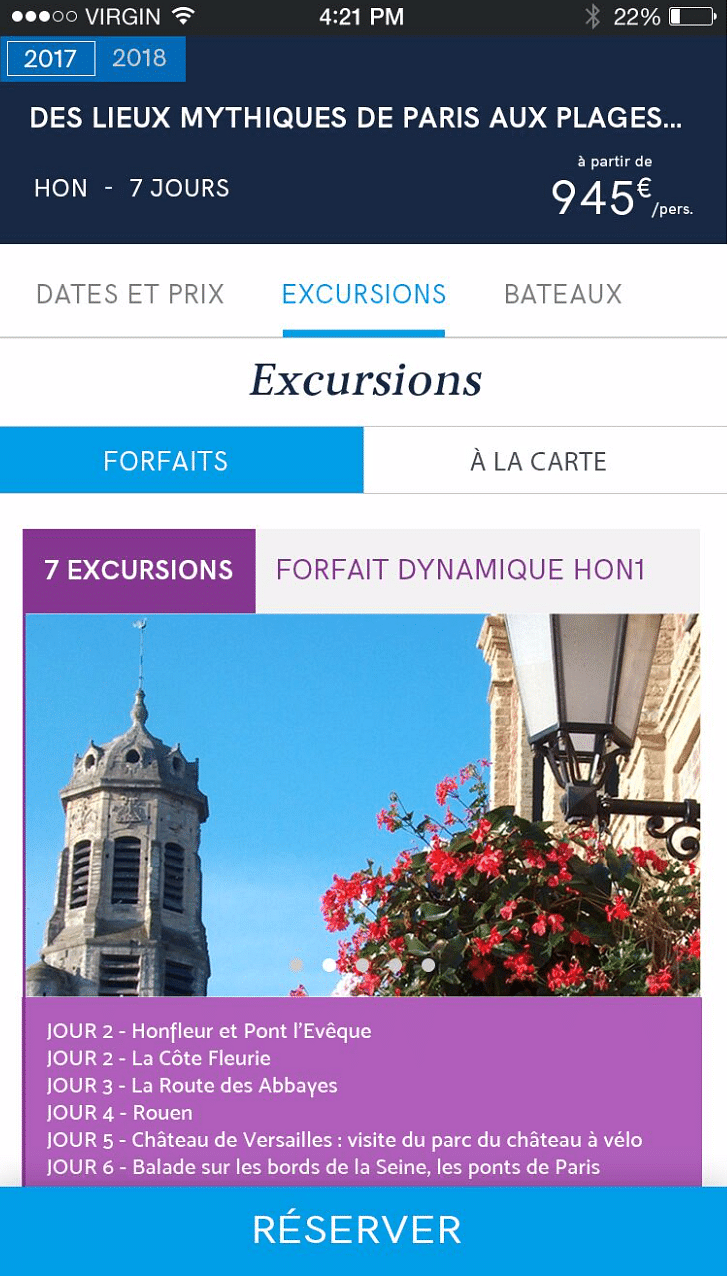Image resolution: width=728 pixels, height=1276 pixels.
Task: Switch to the Bateaux tab
Action: pyautogui.click(x=563, y=294)
